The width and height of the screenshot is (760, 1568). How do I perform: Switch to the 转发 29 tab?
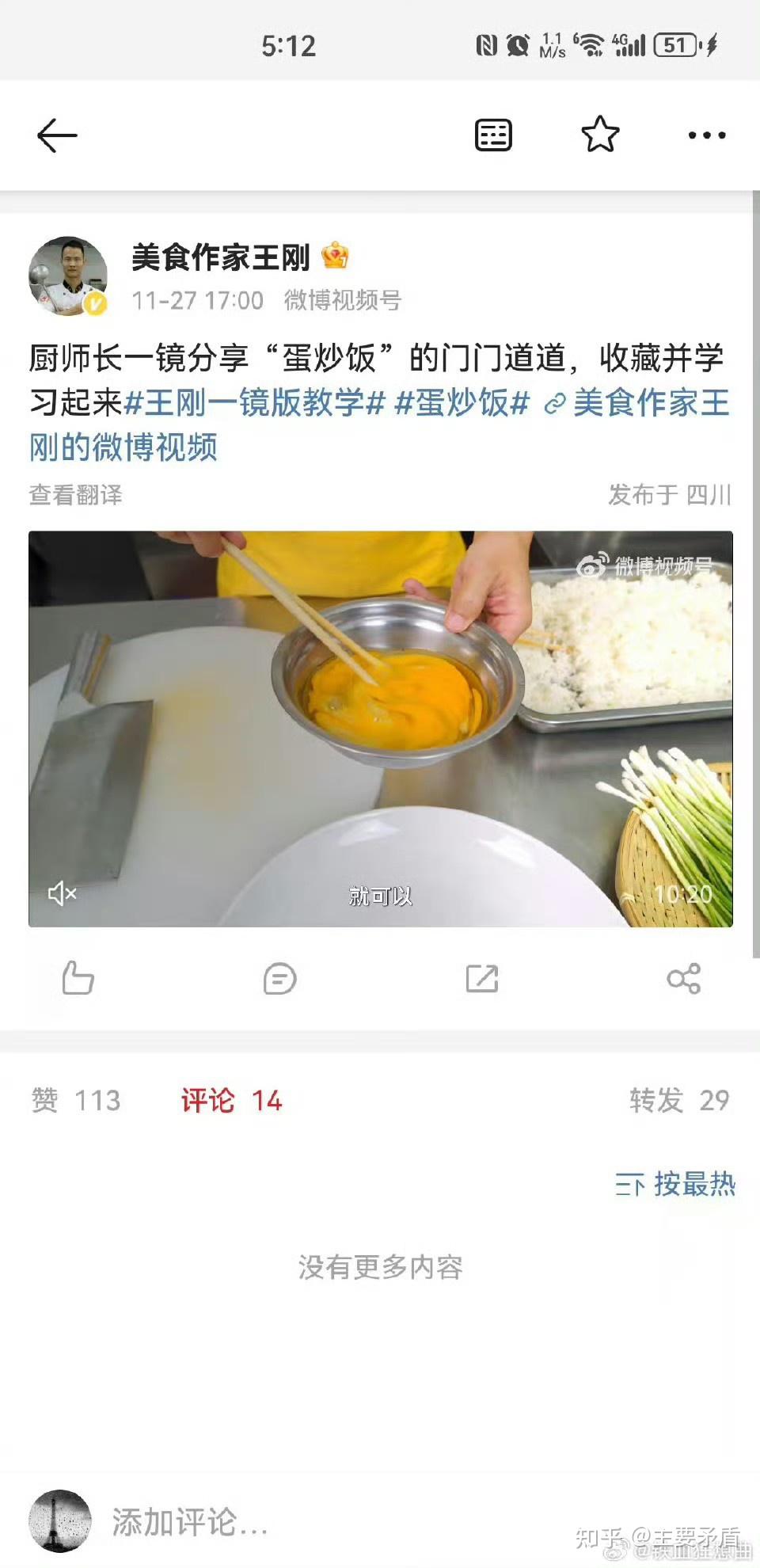pyautogui.click(x=679, y=1100)
